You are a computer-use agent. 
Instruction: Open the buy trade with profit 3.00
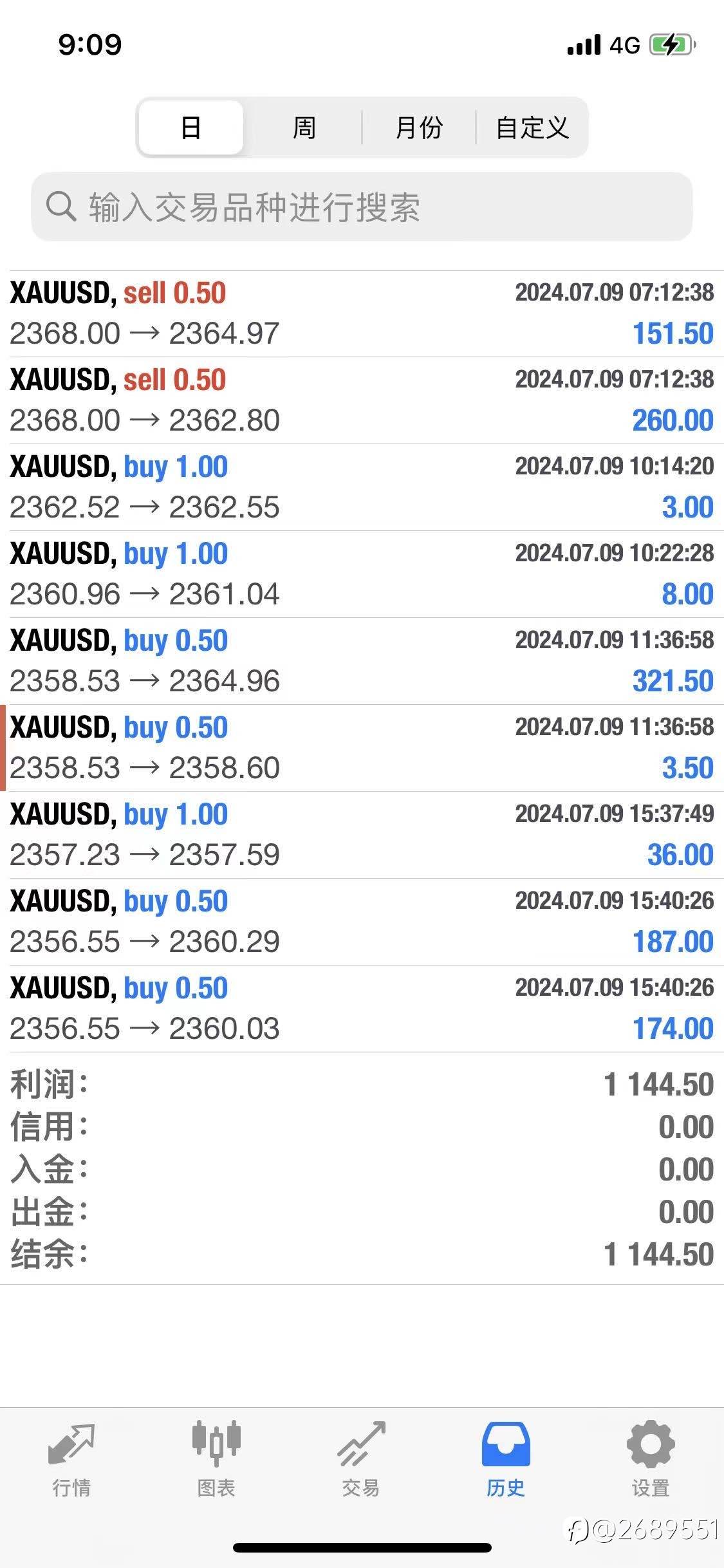(x=362, y=488)
